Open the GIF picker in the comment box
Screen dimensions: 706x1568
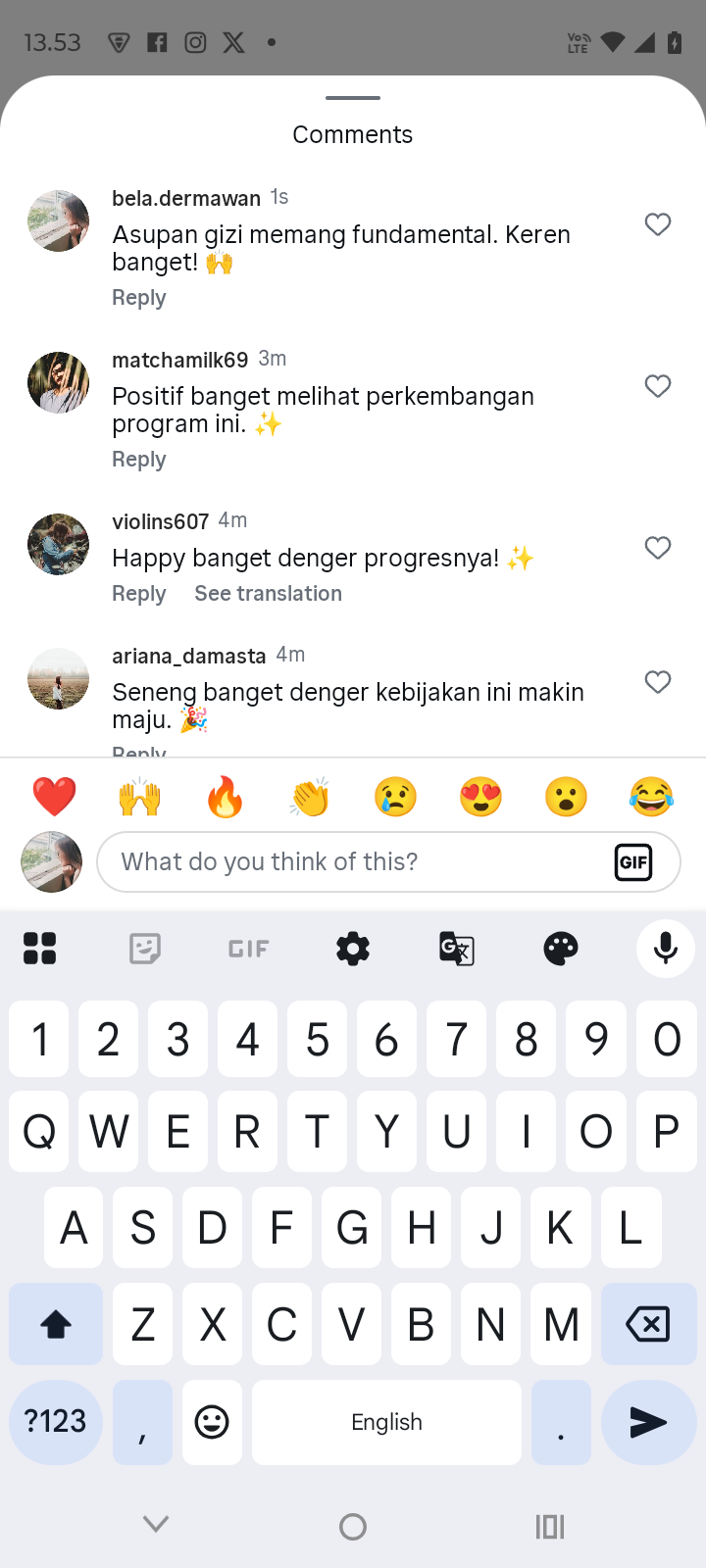633,862
